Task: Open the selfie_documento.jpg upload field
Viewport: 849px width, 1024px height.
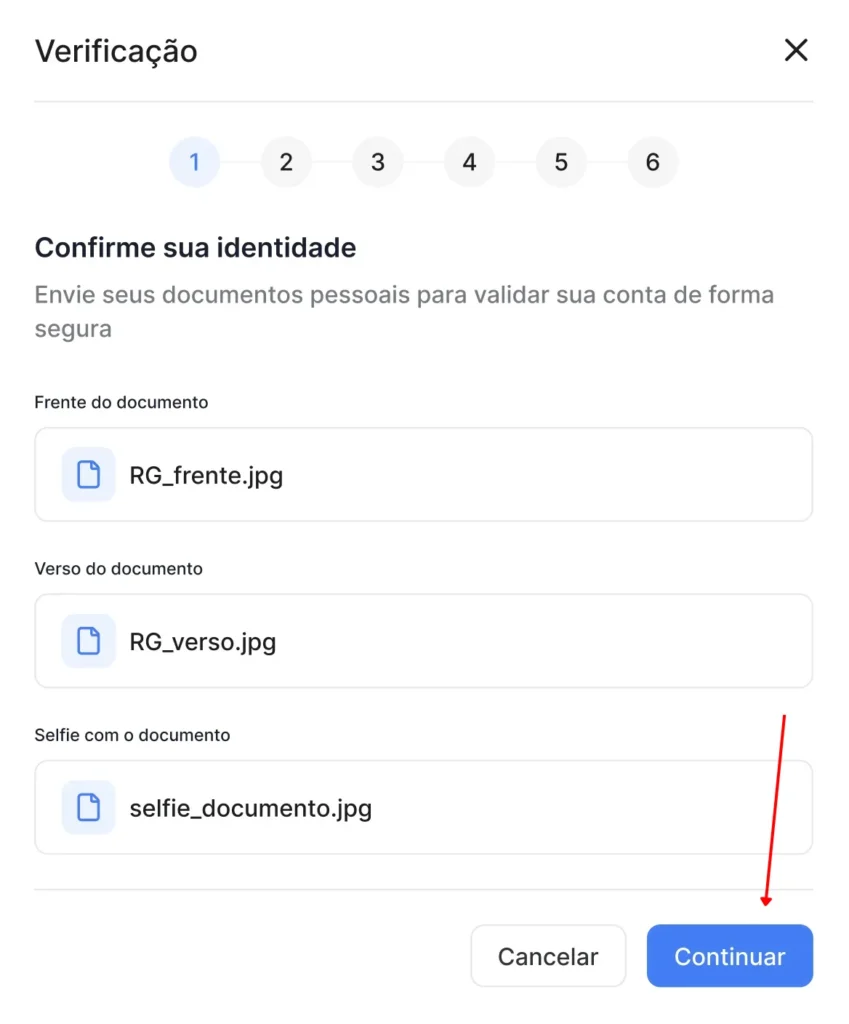Action: click(423, 807)
